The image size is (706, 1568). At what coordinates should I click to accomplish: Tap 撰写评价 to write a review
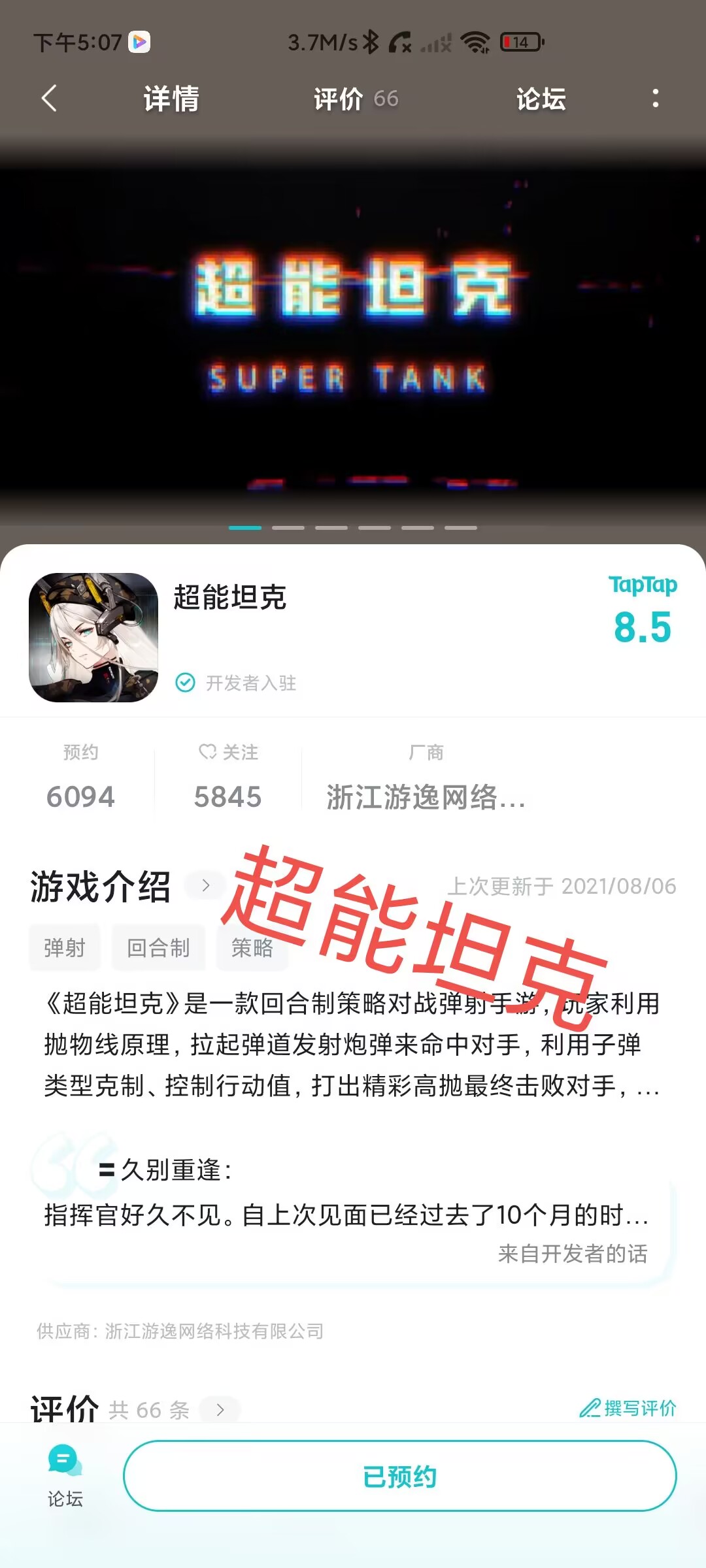point(628,1408)
